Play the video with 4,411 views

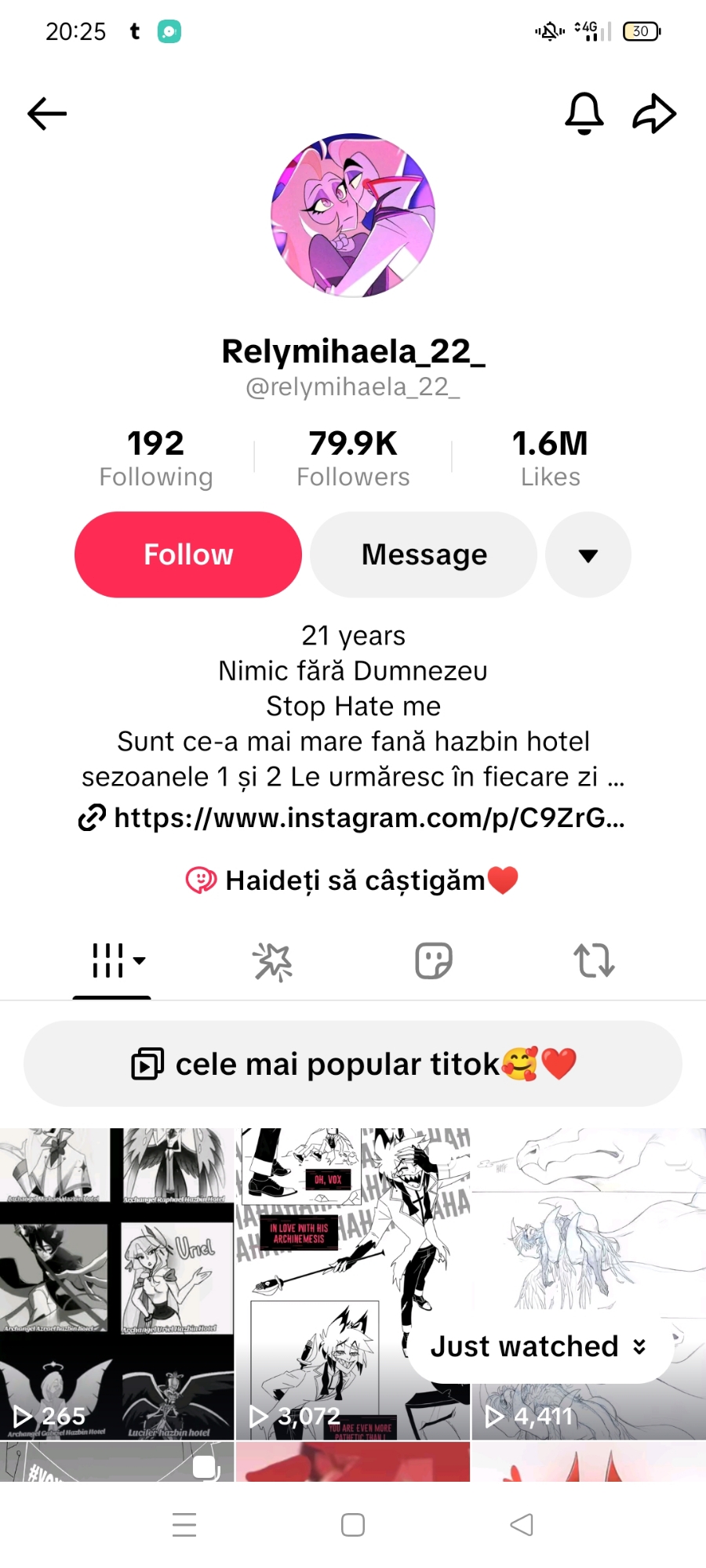click(588, 1223)
